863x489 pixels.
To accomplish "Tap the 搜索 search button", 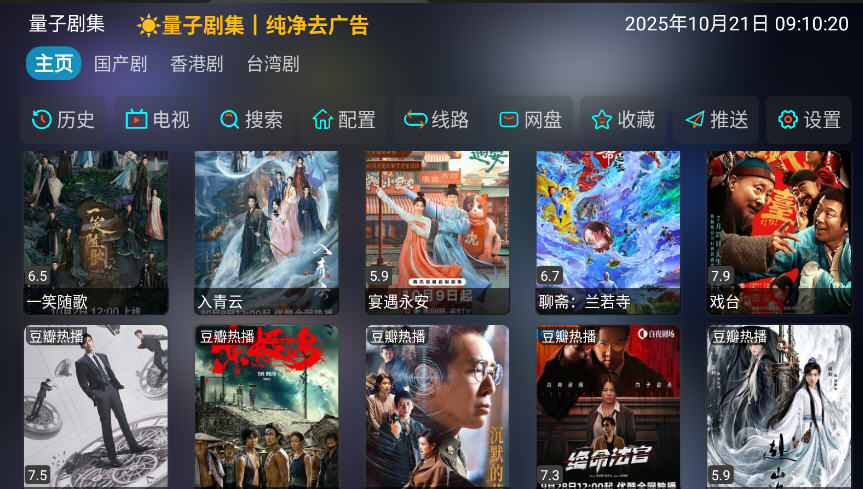I will point(251,120).
